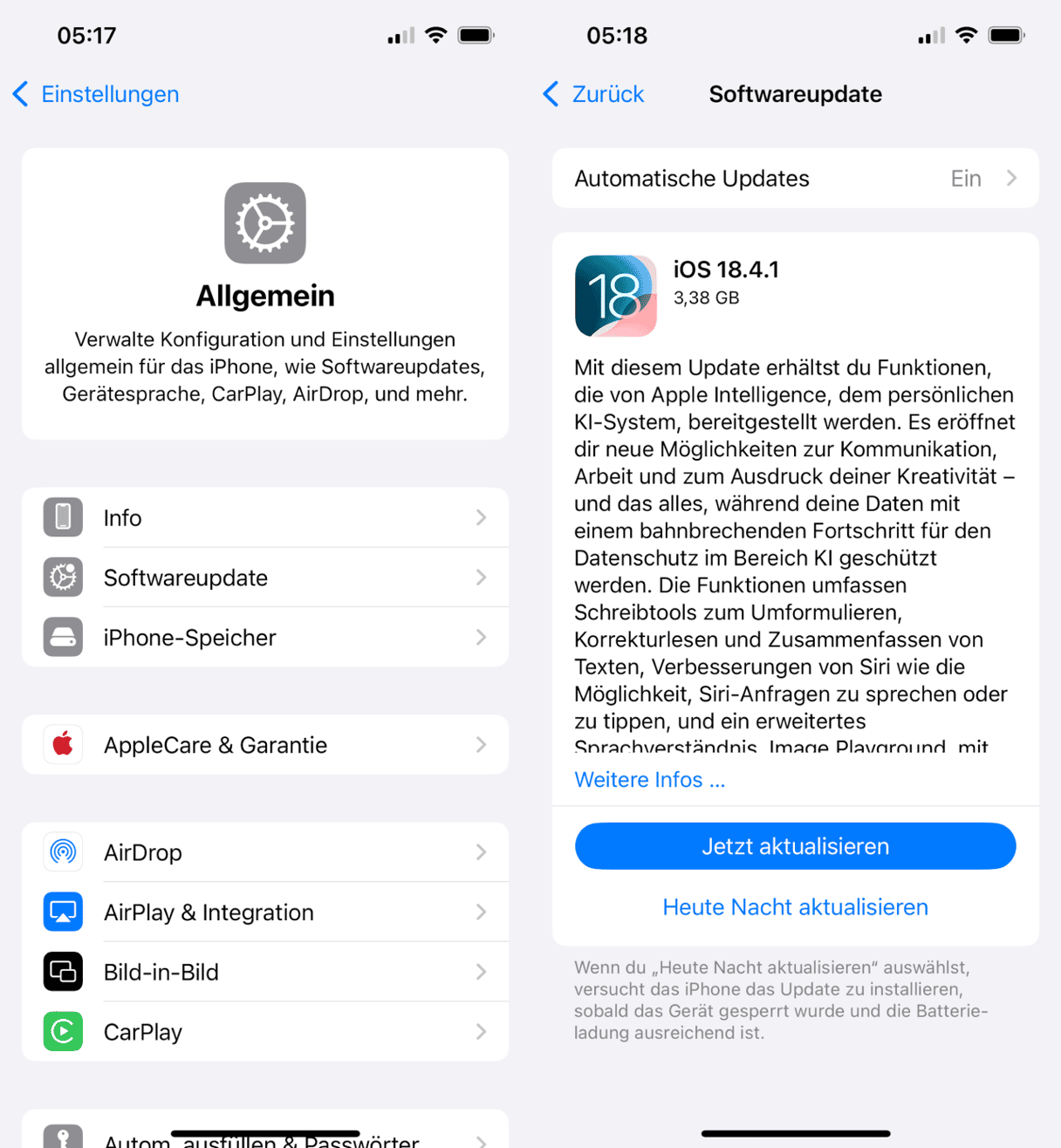Open Automatische Updates
Screen dimensions: 1061x1148
coord(795,179)
